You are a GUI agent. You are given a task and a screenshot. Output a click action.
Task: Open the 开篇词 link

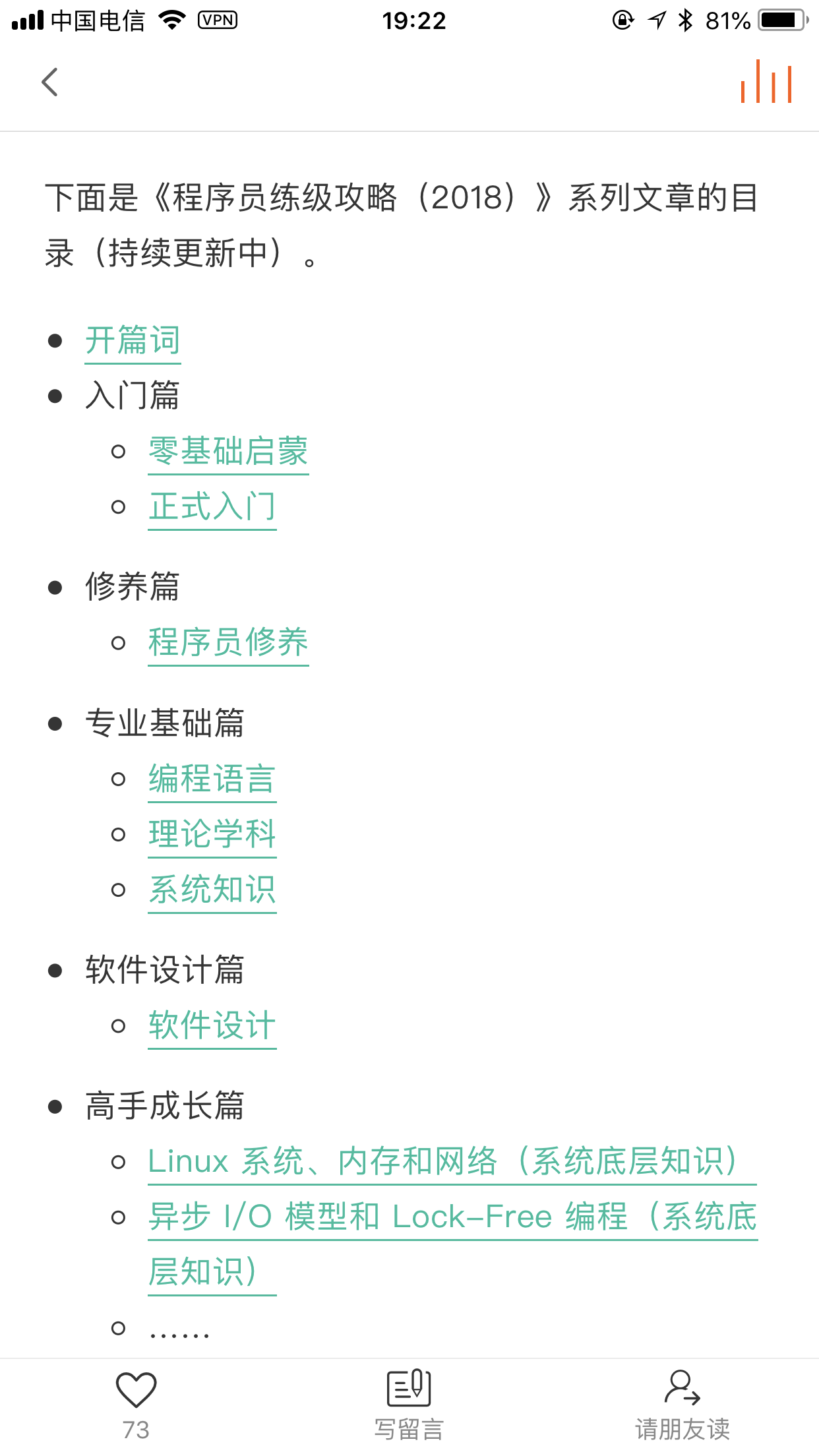pos(133,341)
